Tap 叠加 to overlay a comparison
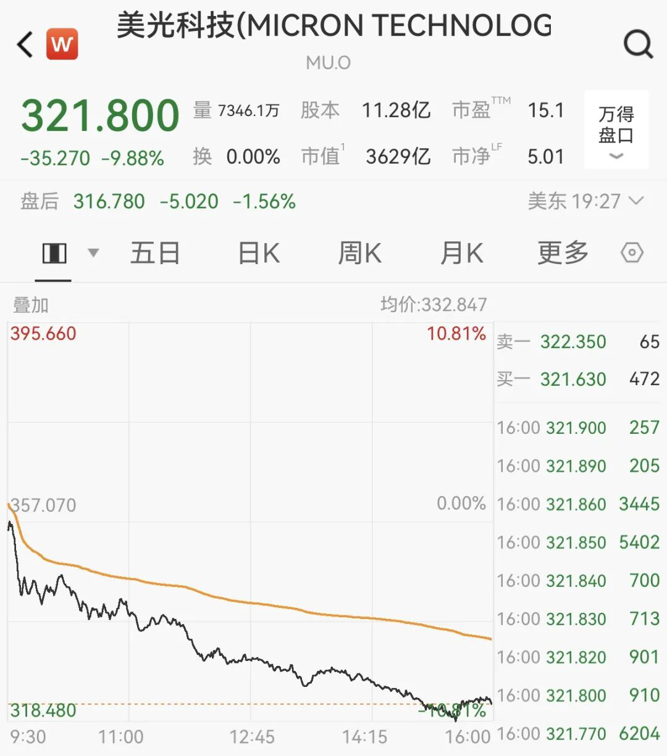667x756 pixels. click(30, 305)
